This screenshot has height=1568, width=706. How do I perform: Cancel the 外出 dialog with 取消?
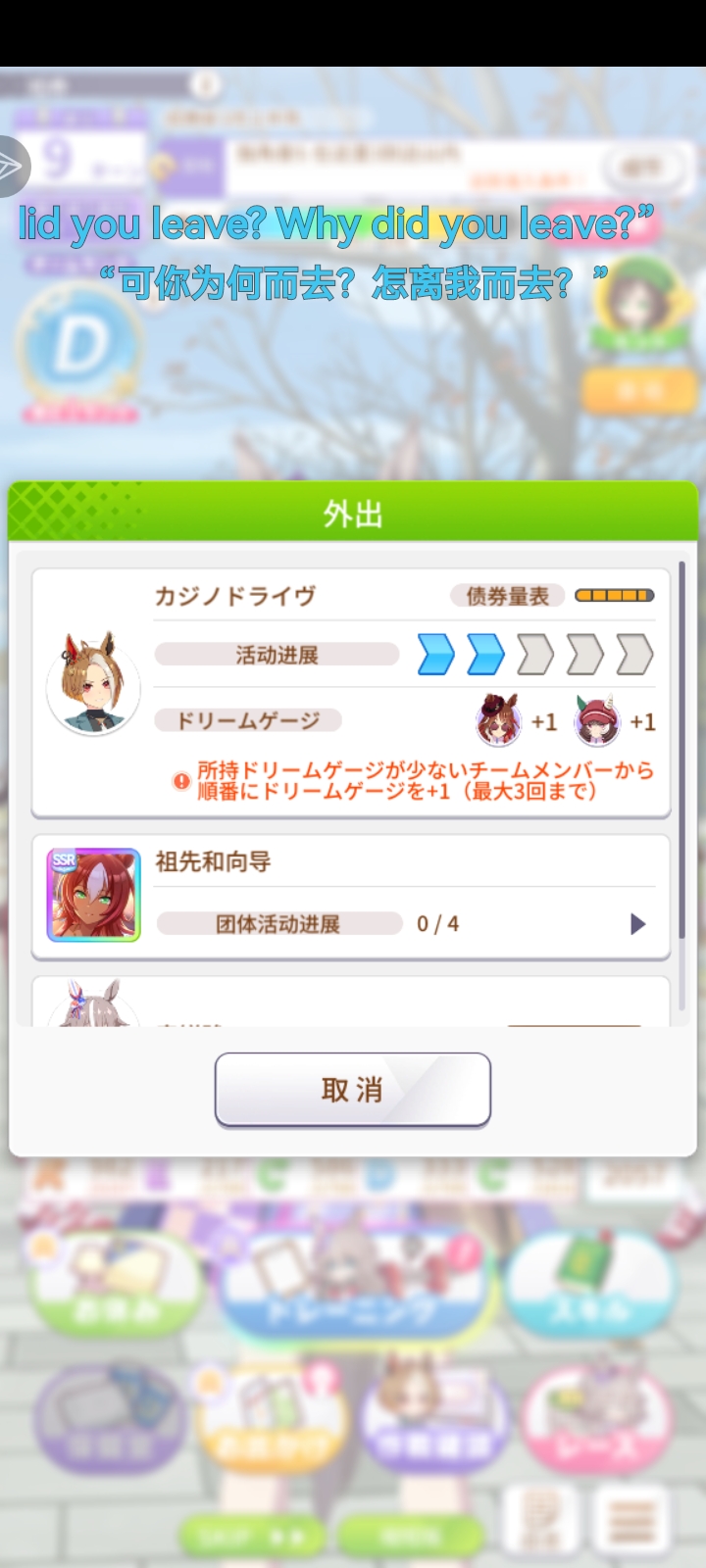pyautogui.click(x=352, y=1090)
